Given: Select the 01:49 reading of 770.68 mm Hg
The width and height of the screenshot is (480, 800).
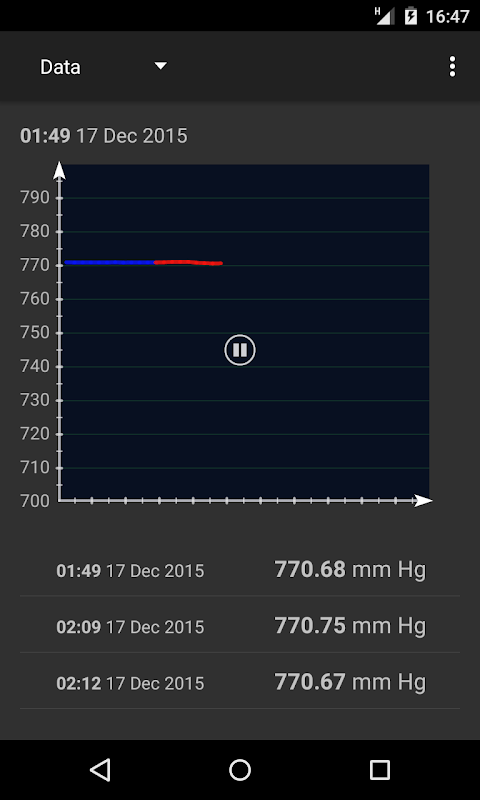Looking at the screenshot, I should pyautogui.click(x=240, y=569).
